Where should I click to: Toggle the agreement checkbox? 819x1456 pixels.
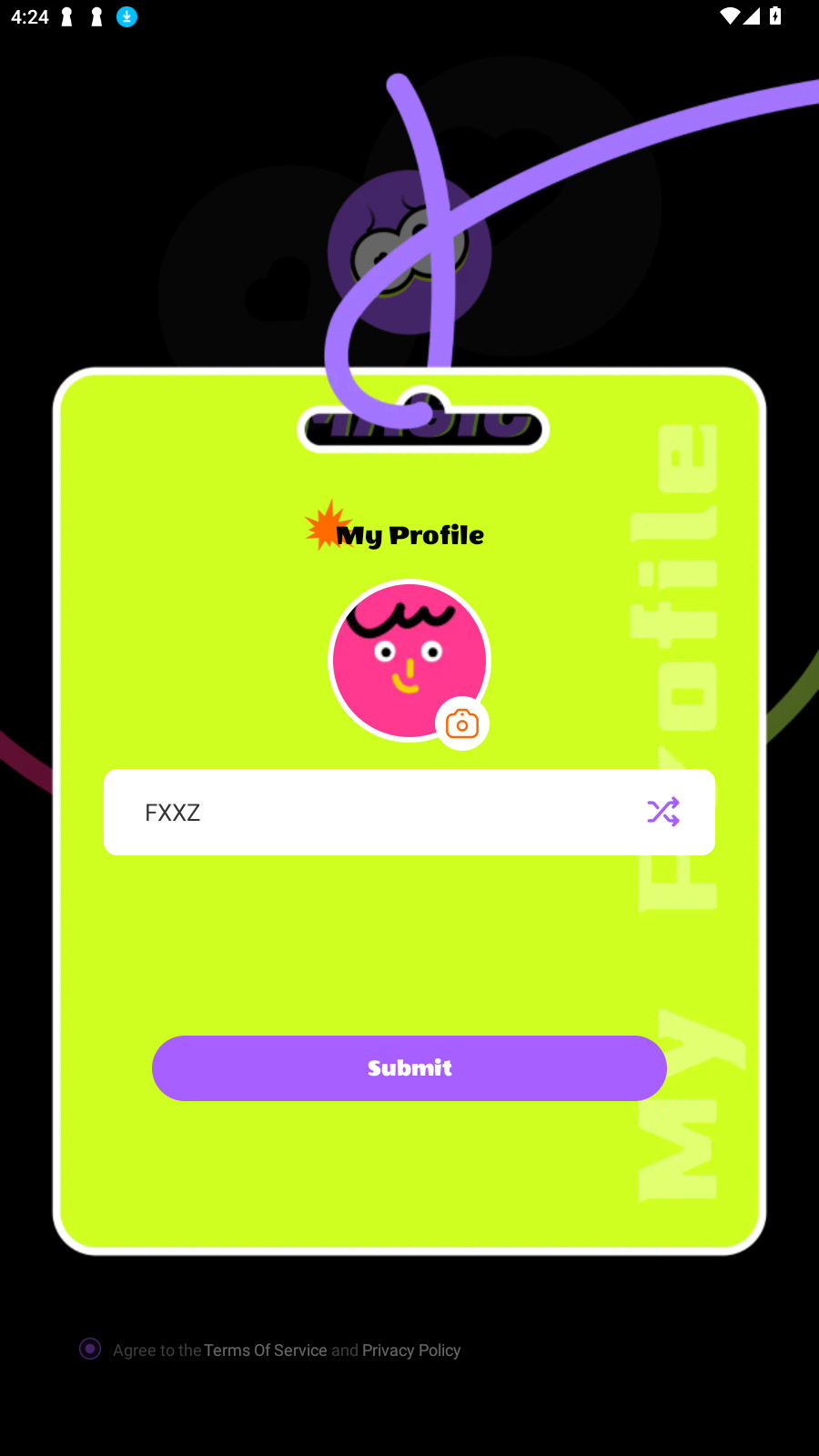[x=90, y=1349]
